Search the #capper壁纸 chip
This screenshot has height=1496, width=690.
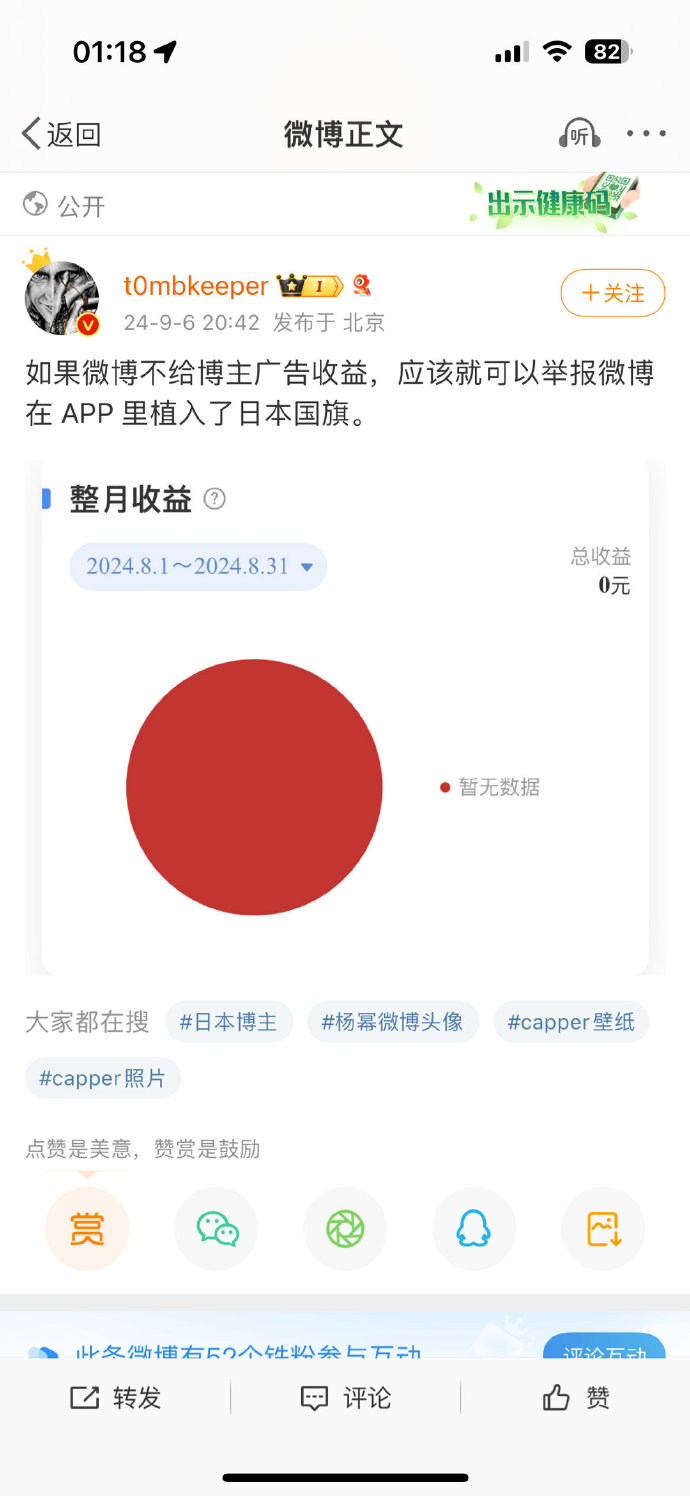point(571,1022)
